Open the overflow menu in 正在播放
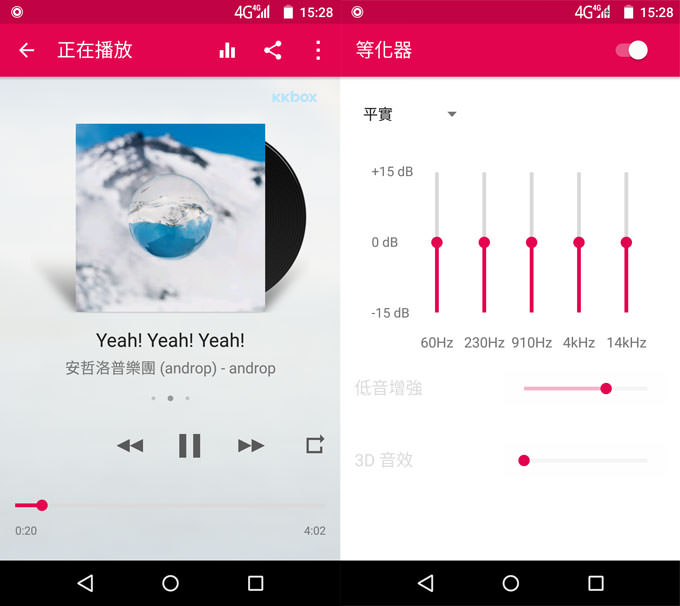This screenshot has height=606, width=680. pyautogui.click(x=318, y=50)
